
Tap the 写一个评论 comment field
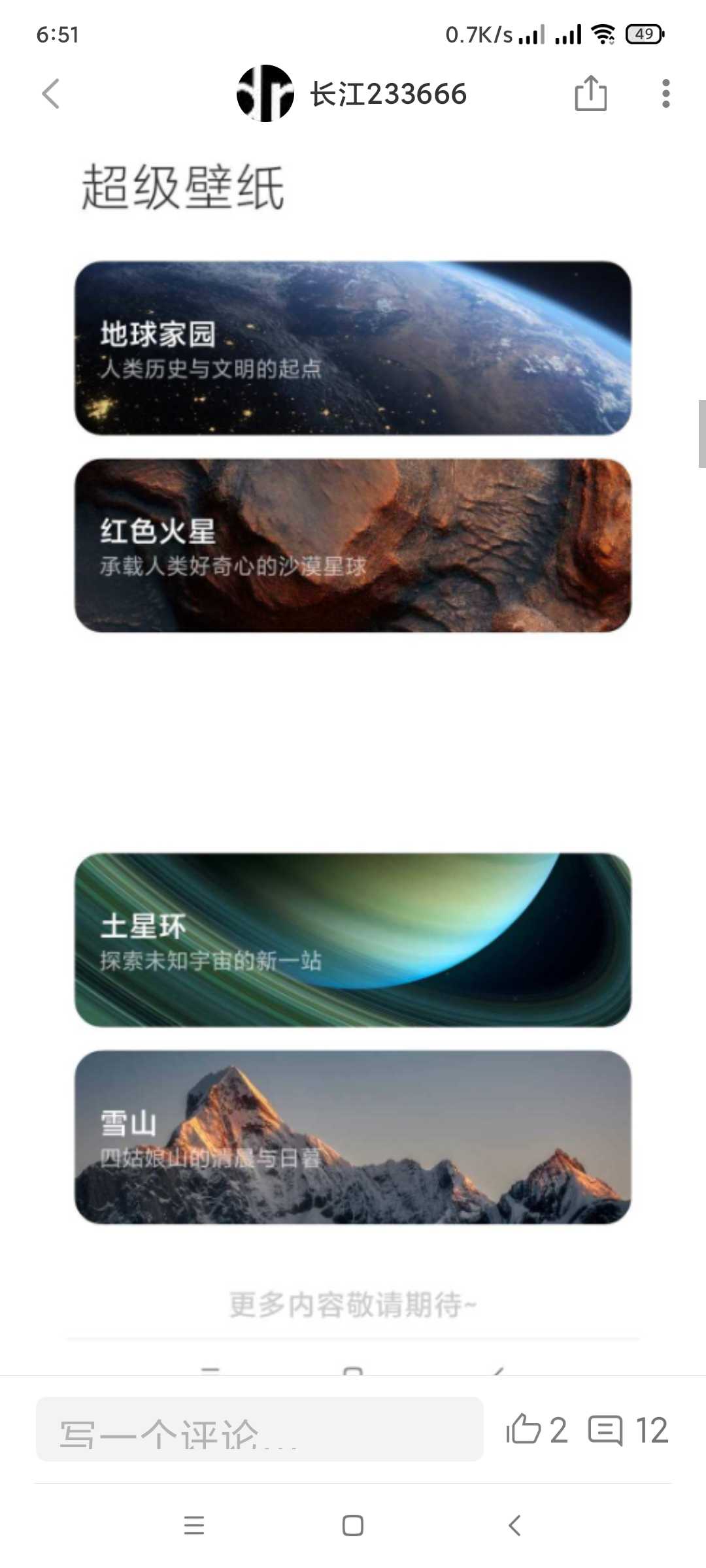click(x=259, y=1429)
